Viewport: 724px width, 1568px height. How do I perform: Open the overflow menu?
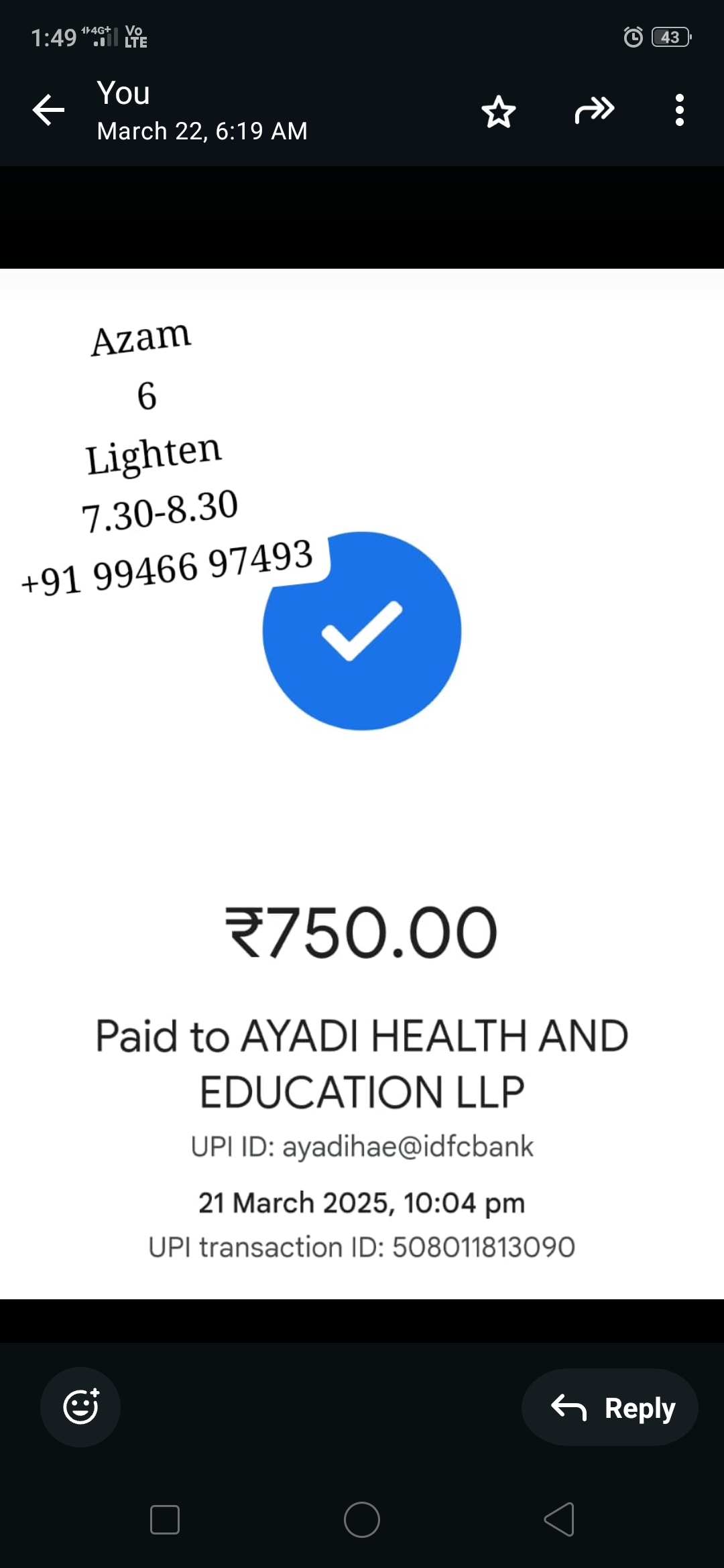[679, 111]
